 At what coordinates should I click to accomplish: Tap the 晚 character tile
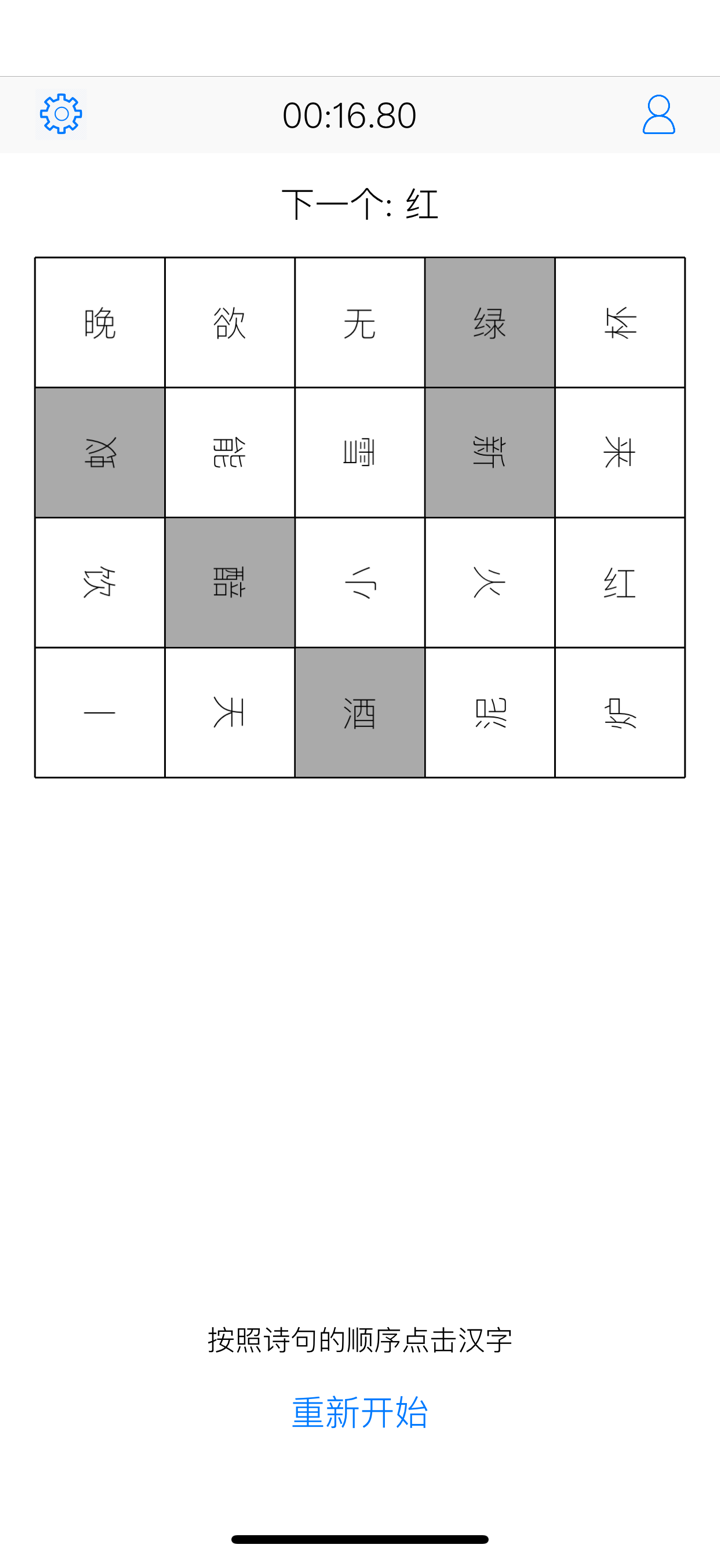[99, 322]
